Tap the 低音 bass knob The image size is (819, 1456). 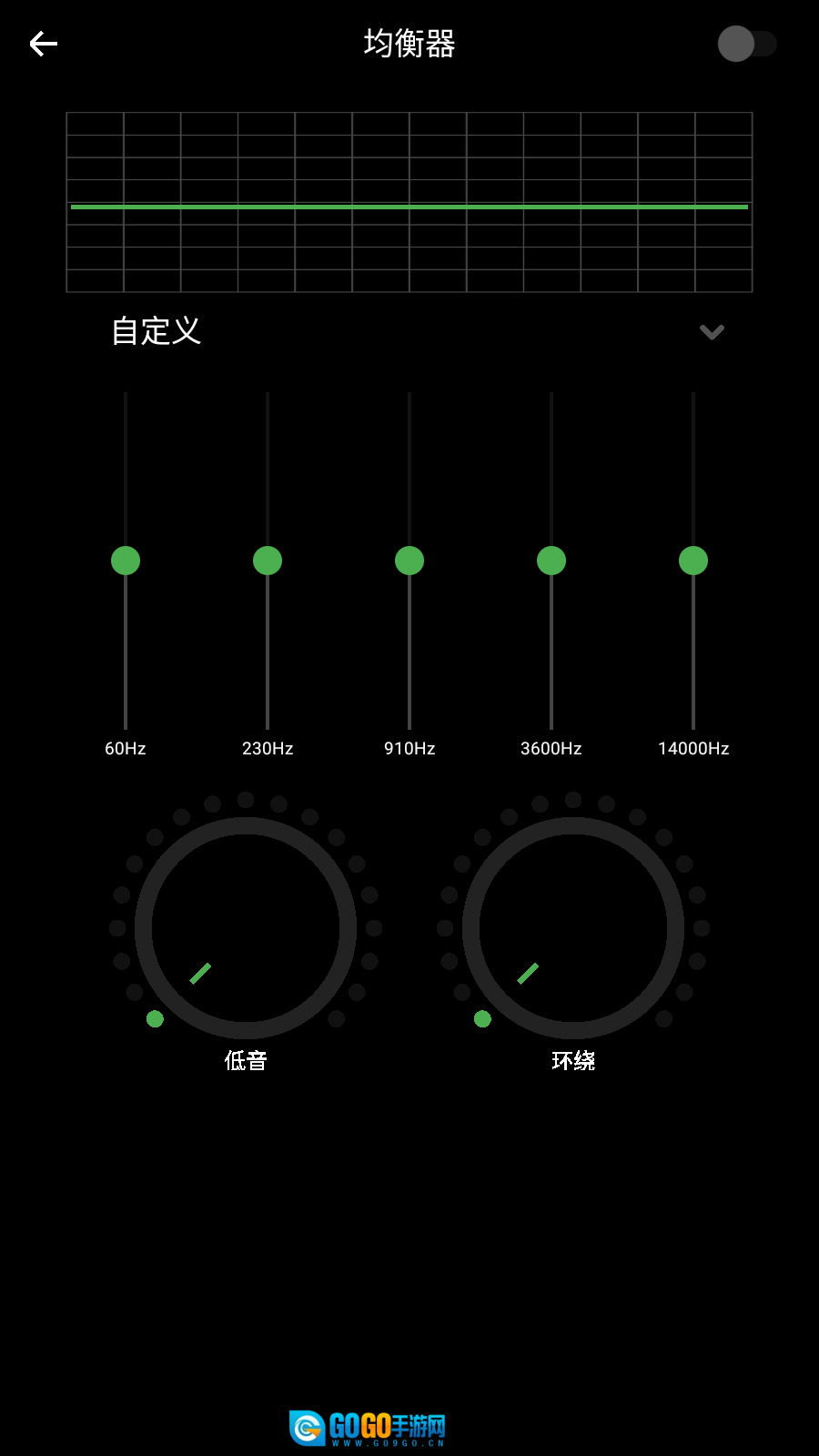(246, 927)
